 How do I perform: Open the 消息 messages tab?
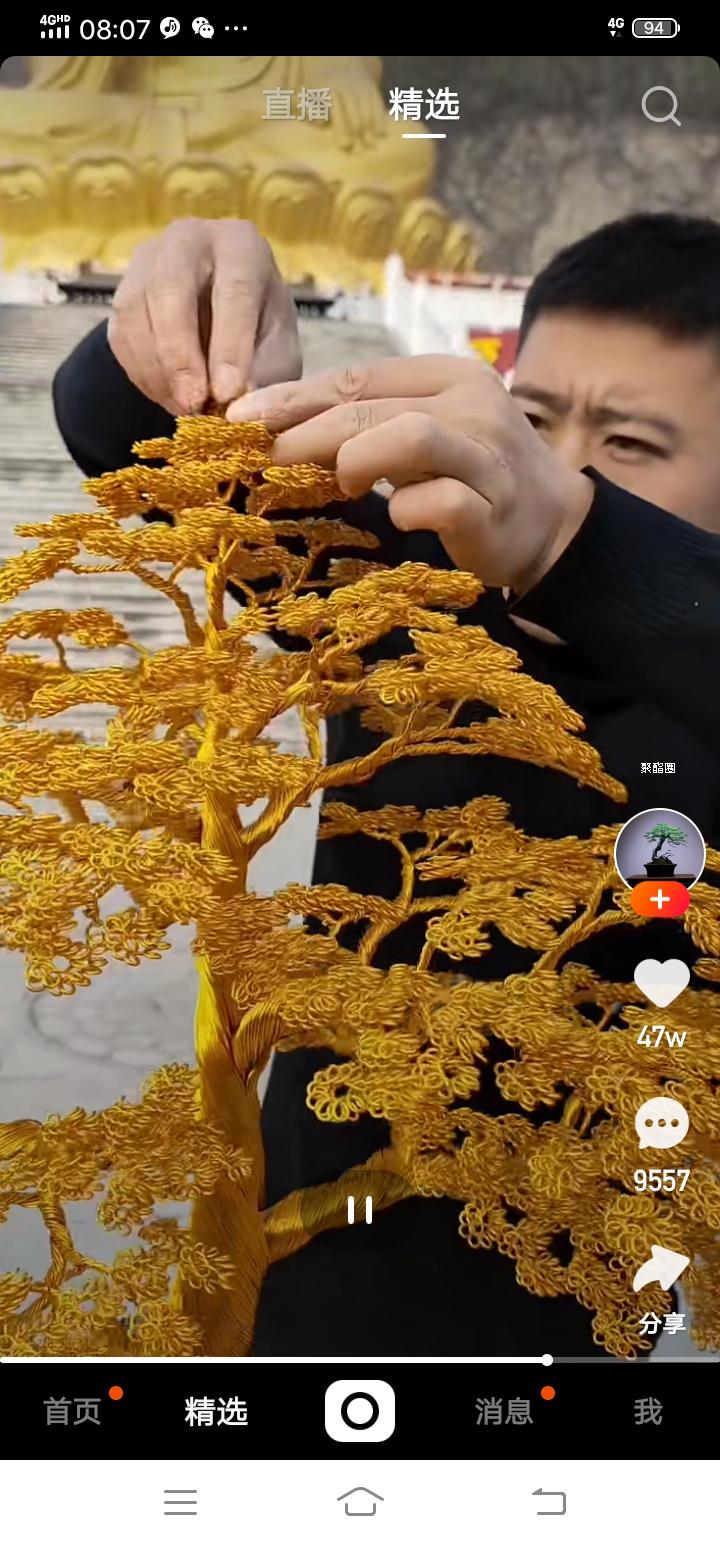[504, 1412]
